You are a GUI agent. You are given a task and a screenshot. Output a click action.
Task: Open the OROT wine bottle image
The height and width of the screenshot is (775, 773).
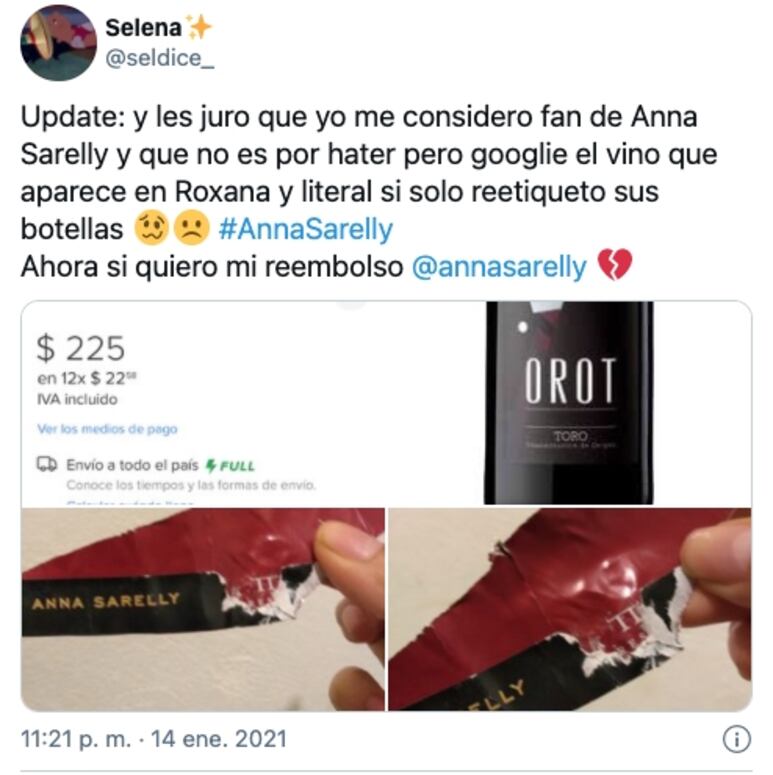[x=568, y=403]
